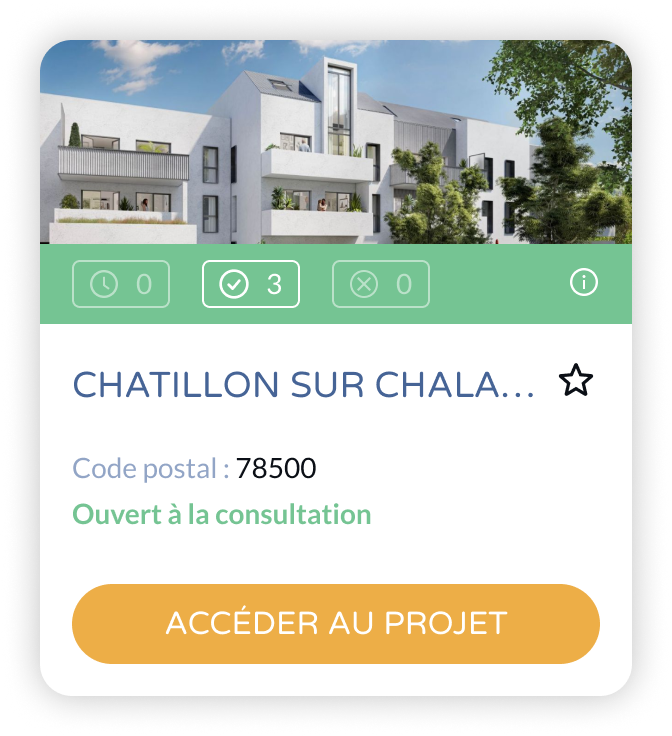Mark Chatillon project as favorite
The image size is (672, 736).
[576, 381]
